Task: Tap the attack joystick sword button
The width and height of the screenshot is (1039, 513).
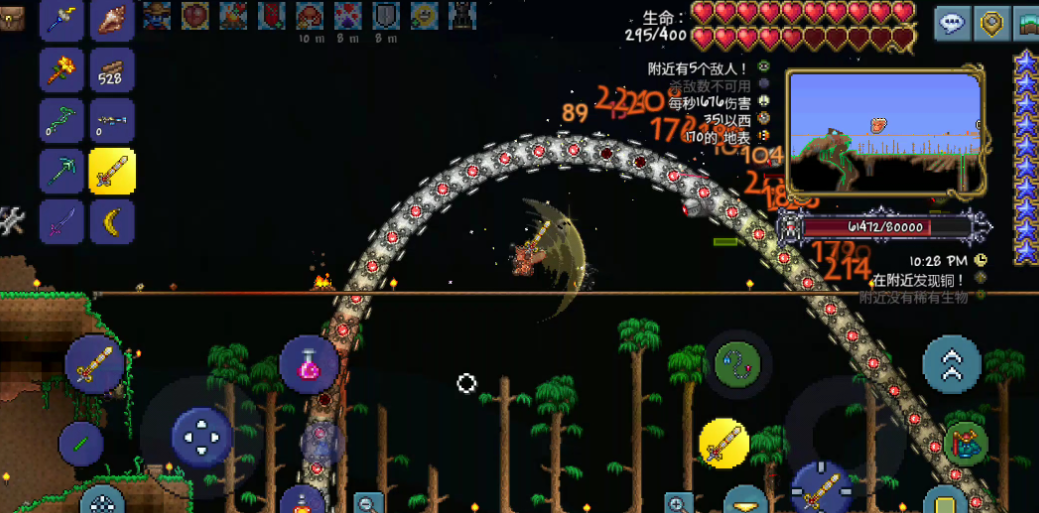Action: [x=821, y=489]
